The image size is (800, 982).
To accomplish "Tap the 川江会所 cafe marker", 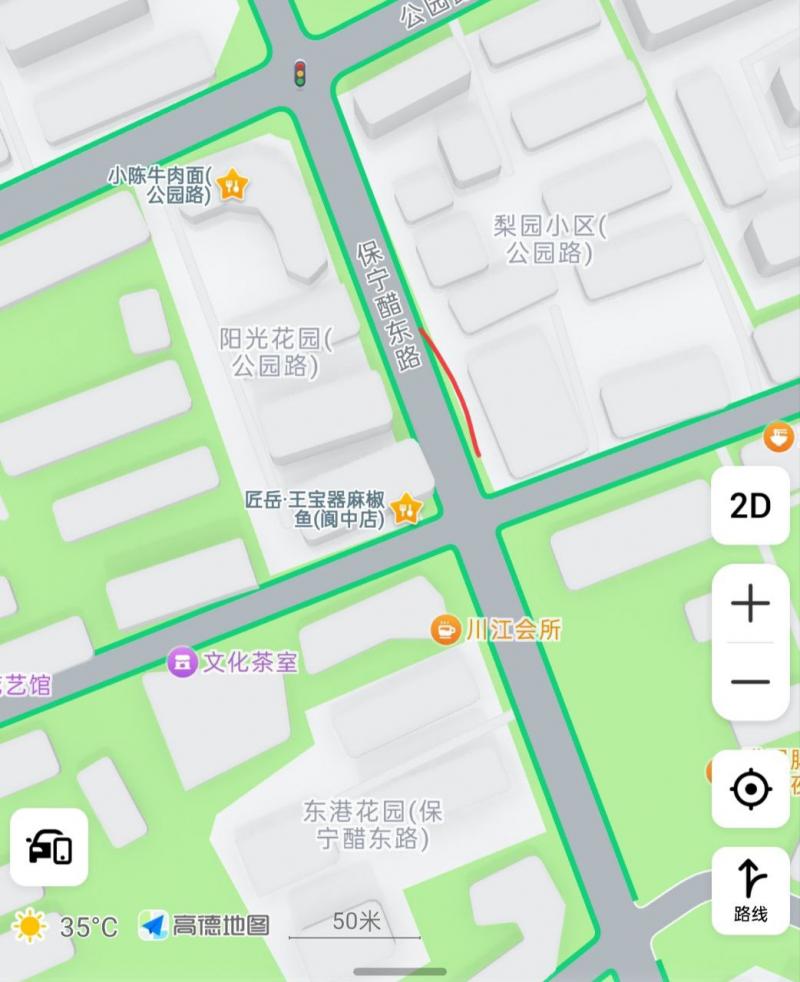I will [445, 629].
